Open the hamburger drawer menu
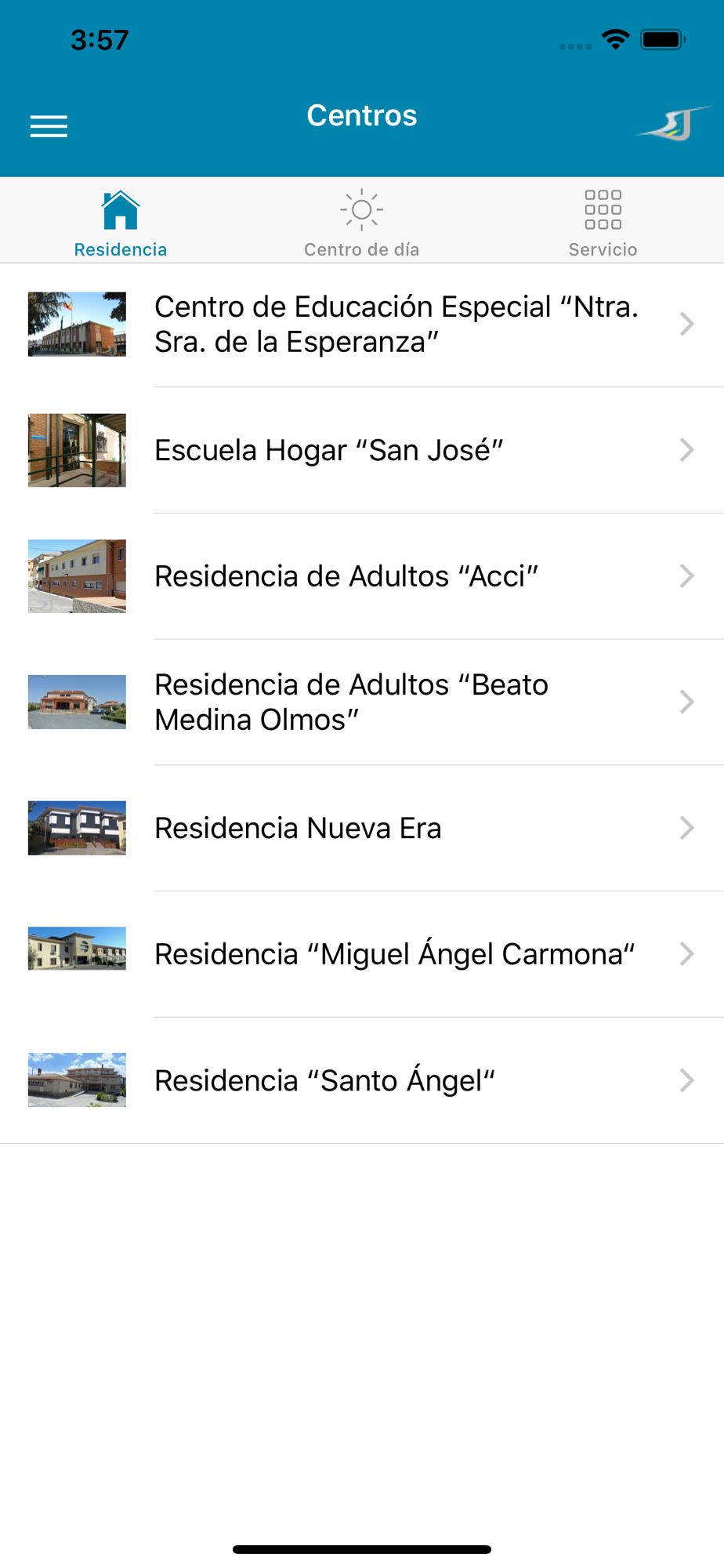Image resolution: width=724 pixels, height=1568 pixels. pyautogui.click(x=49, y=125)
